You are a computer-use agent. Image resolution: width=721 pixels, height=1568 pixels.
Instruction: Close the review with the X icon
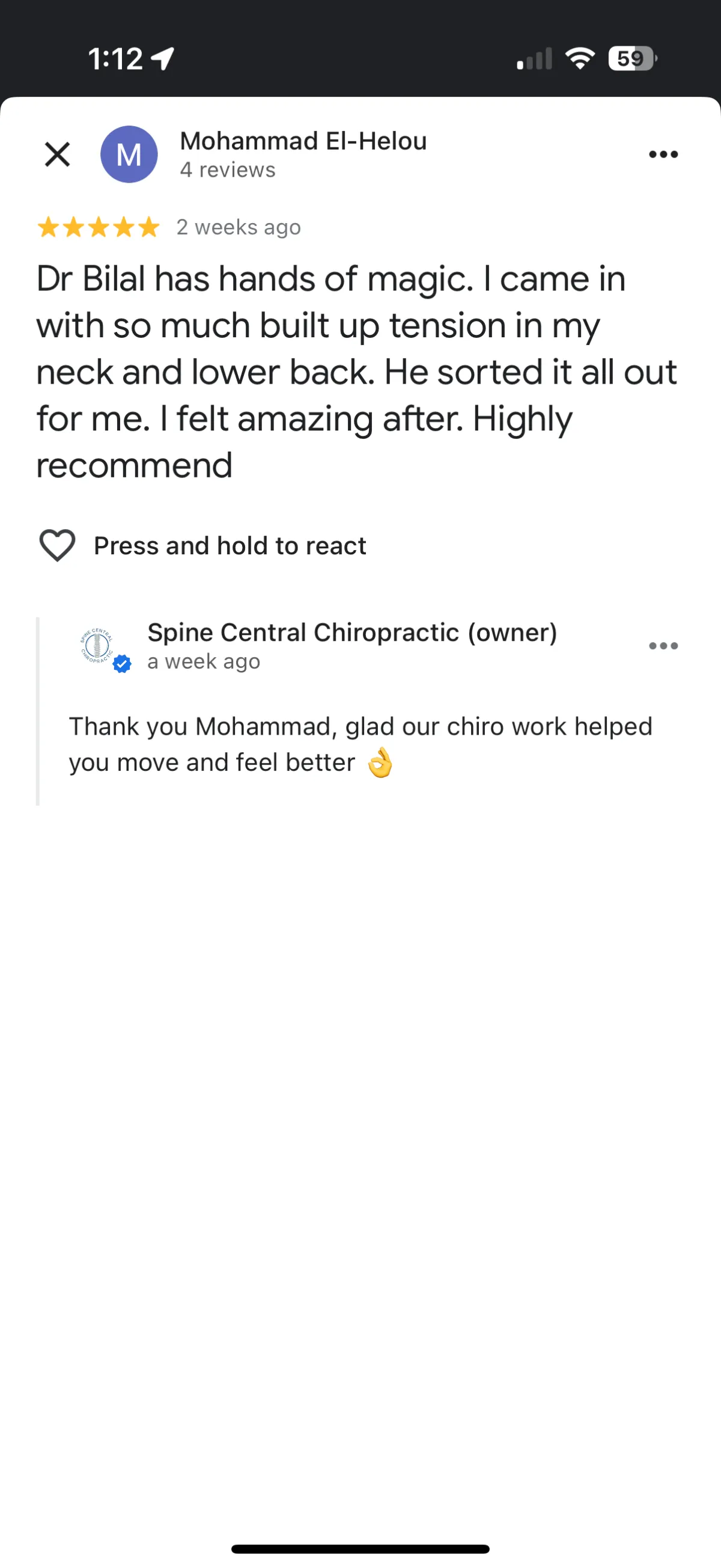(57, 154)
